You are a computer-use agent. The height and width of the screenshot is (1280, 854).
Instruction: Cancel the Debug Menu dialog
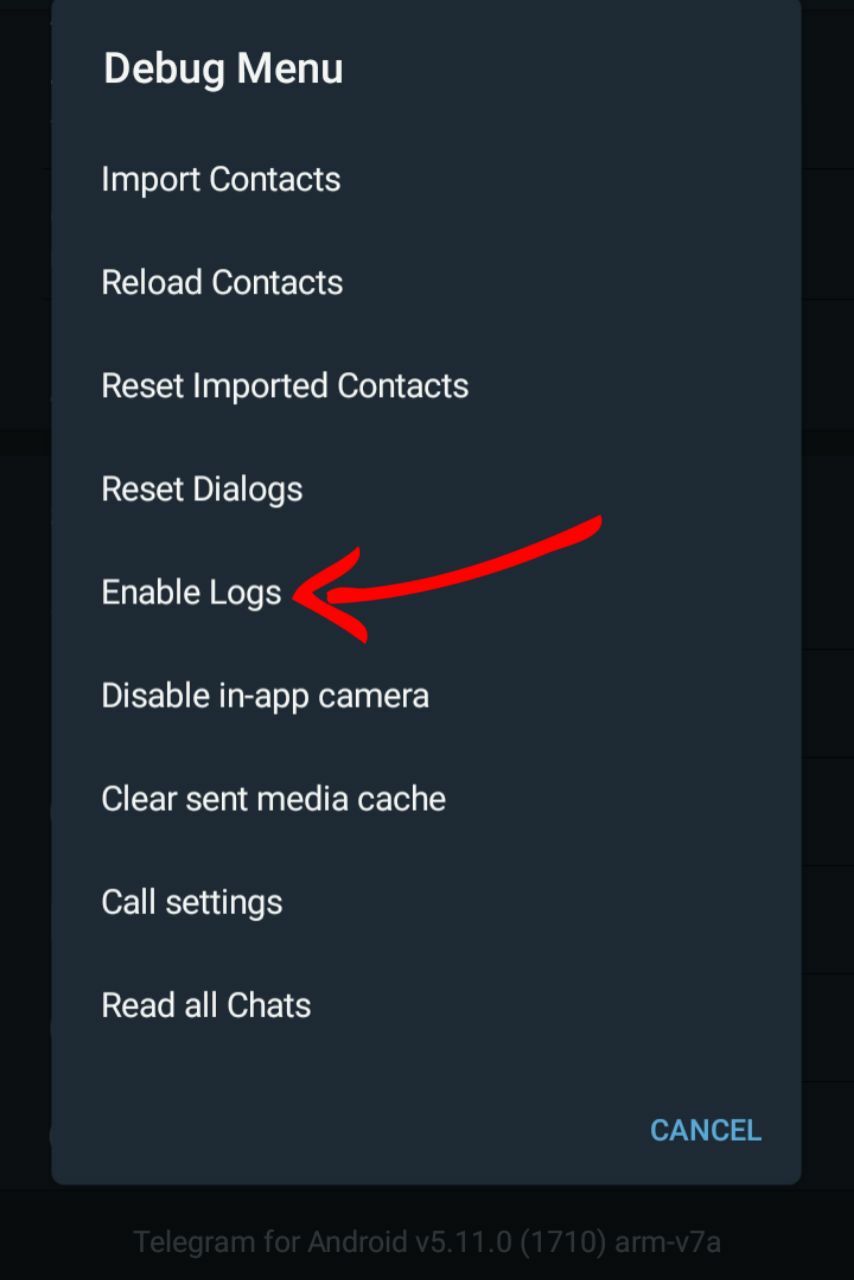[x=705, y=1130]
